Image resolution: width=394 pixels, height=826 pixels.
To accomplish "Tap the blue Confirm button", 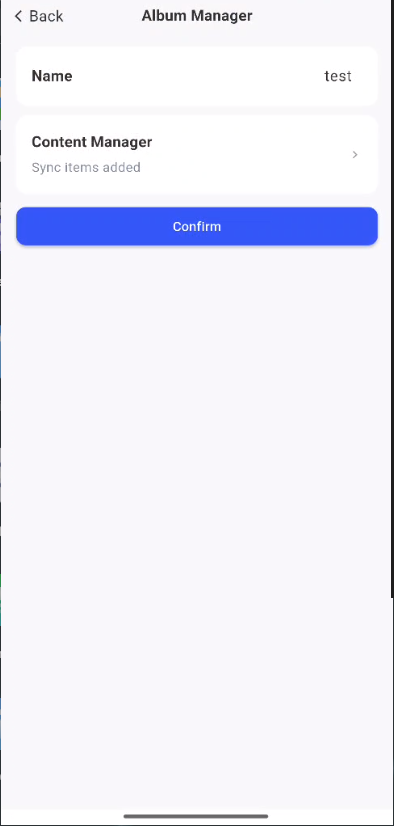I will coord(197,227).
